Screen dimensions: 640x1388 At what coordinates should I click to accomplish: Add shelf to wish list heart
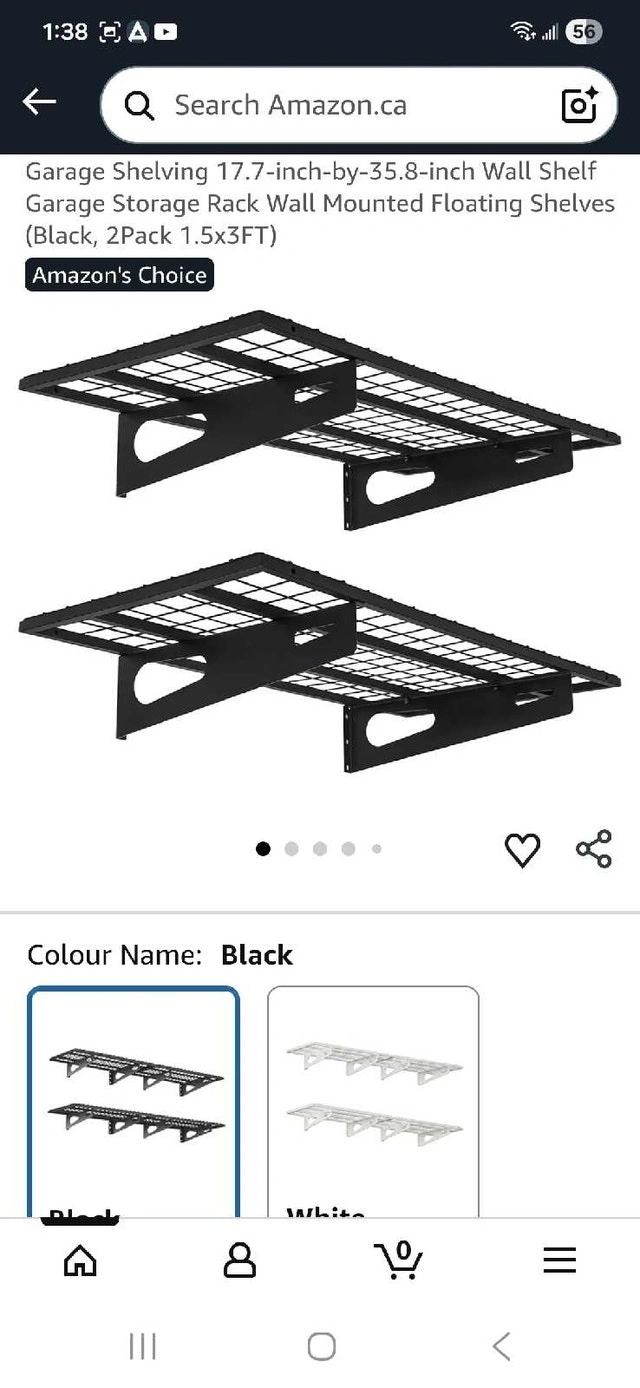522,850
